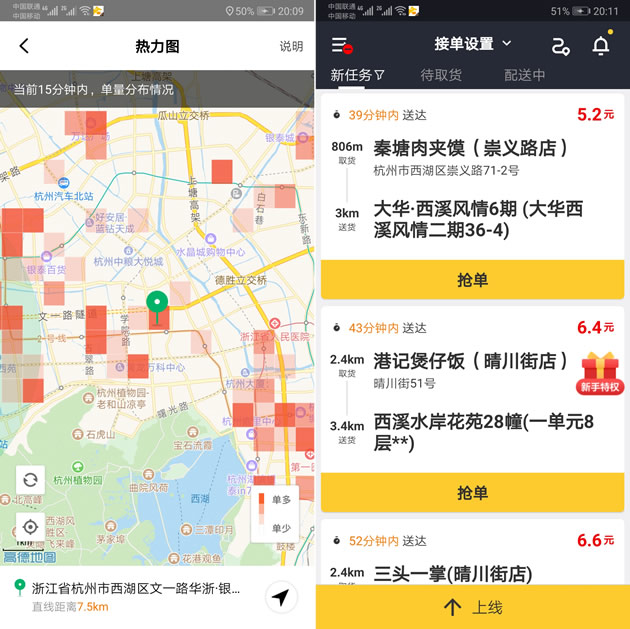This screenshot has width=630, height=629.
Task: Tap the green location pin on the map
Action: 156,304
